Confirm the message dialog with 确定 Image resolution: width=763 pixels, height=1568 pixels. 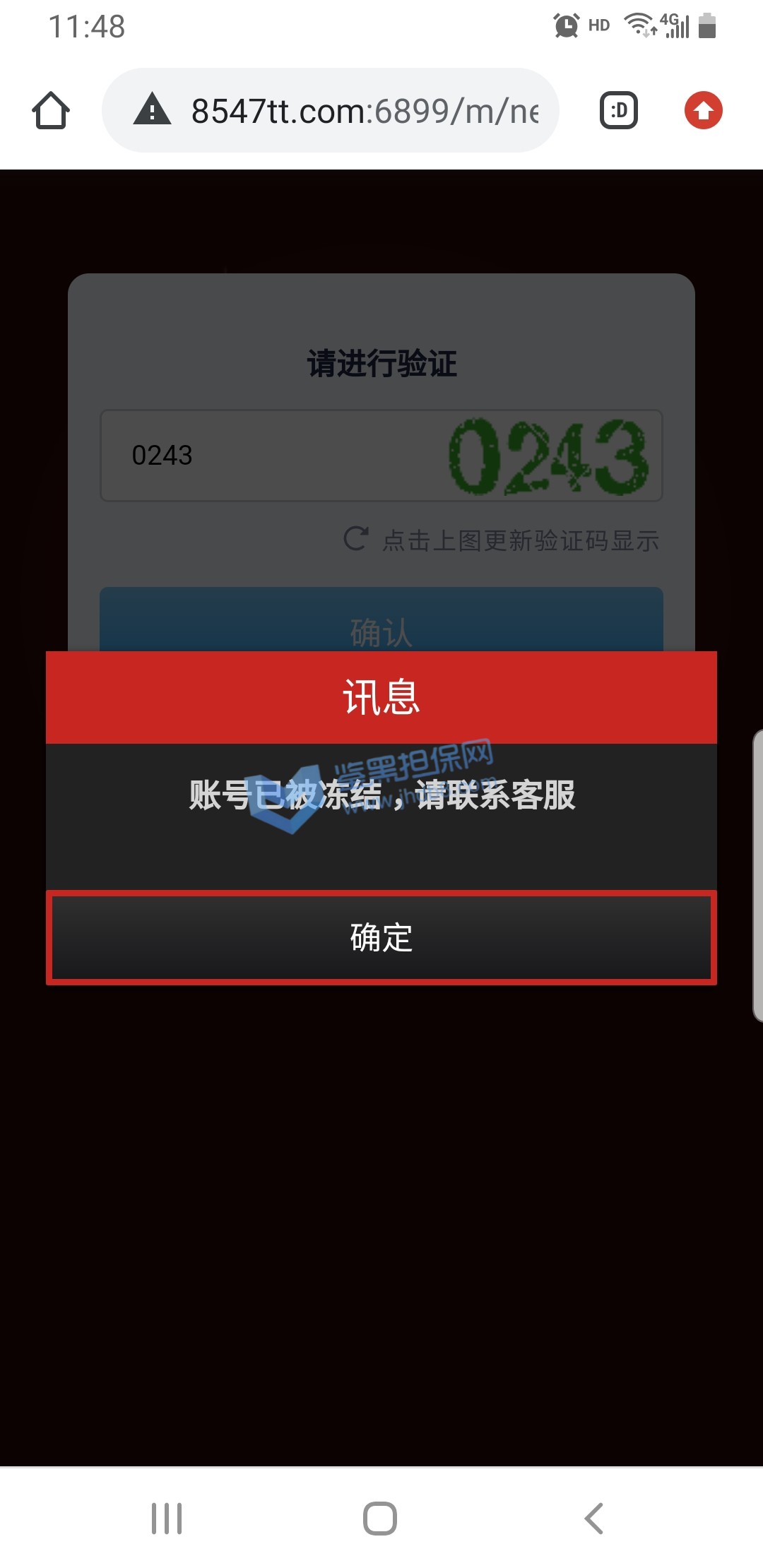pyautogui.click(x=381, y=938)
